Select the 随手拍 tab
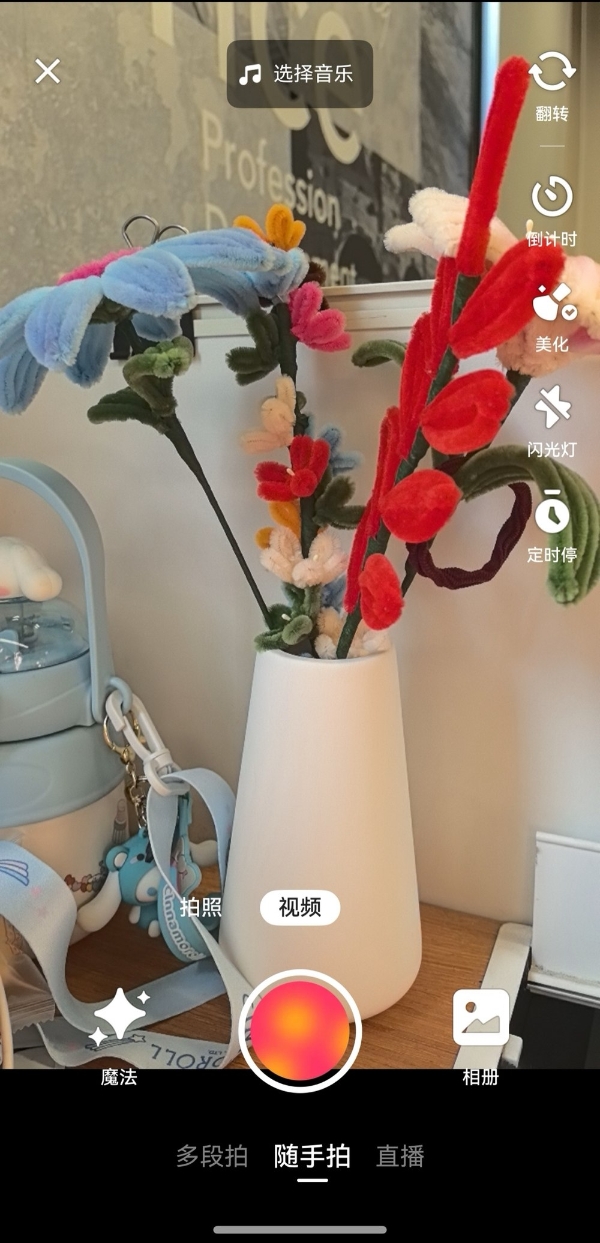 click(312, 1157)
